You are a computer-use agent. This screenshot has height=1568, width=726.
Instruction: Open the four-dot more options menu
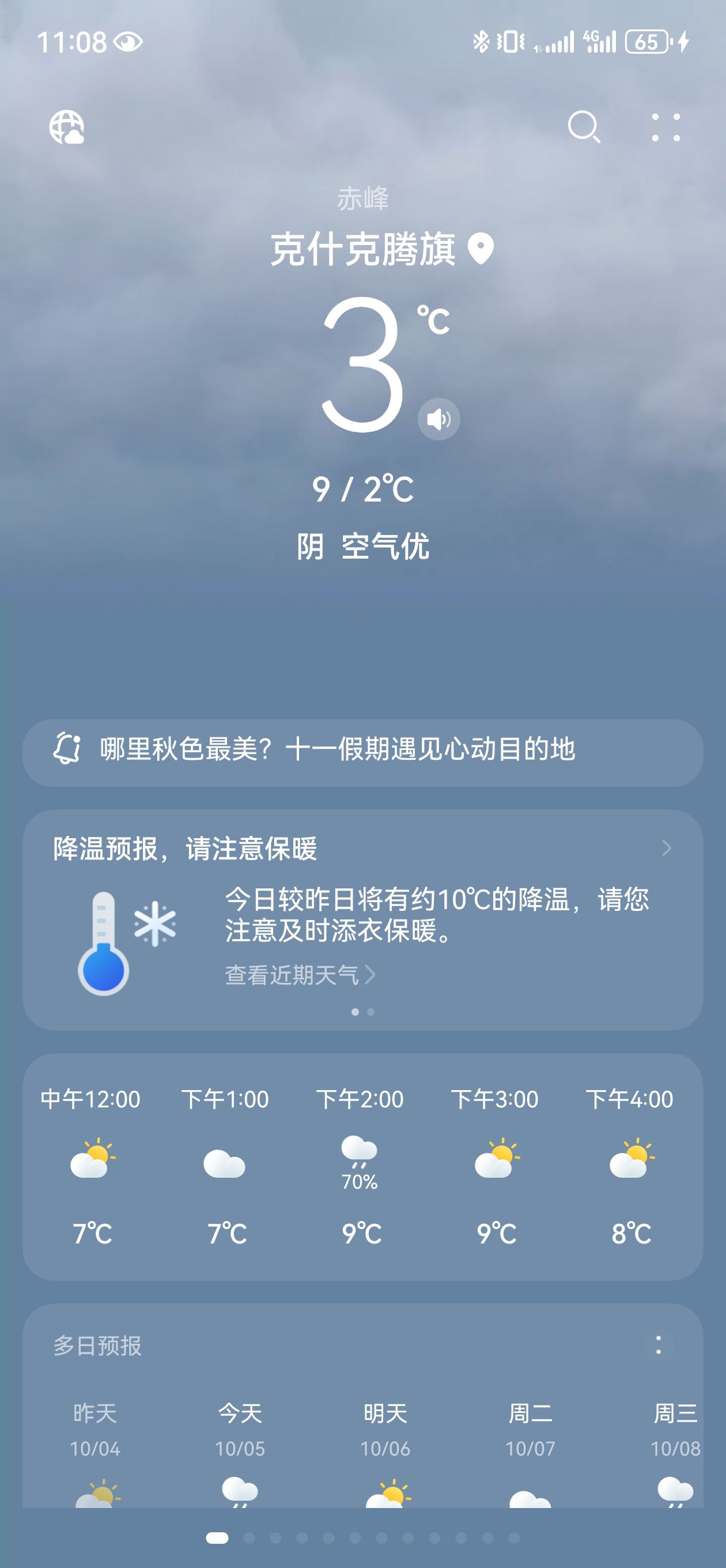665,127
